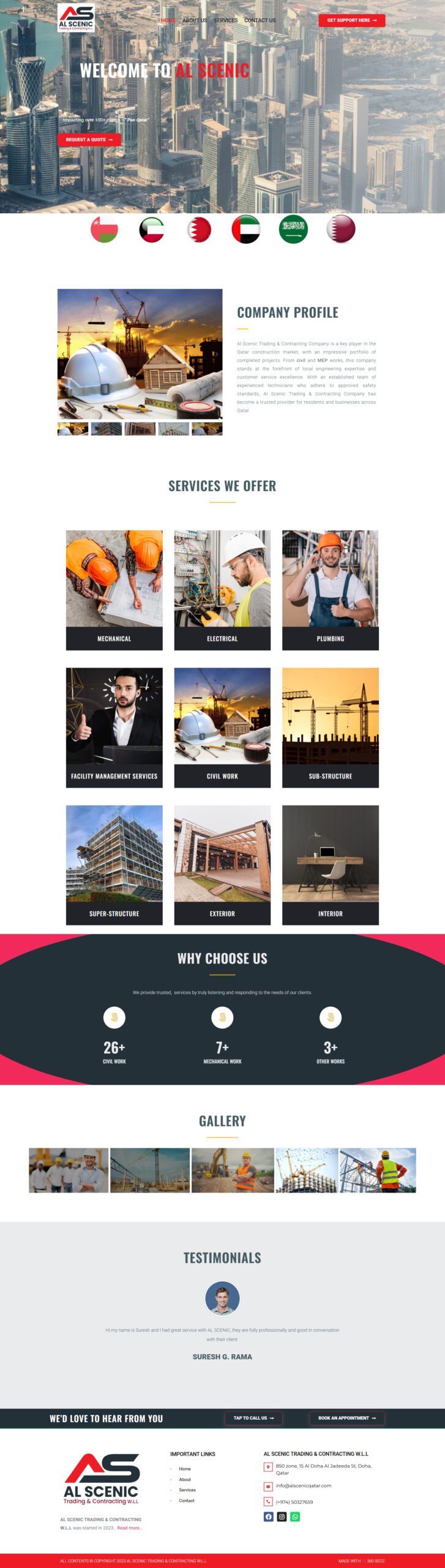Screen dimensions: 445x1568
Task: Open the WhatsApp icon in the footer
Action: tap(295, 1517)
